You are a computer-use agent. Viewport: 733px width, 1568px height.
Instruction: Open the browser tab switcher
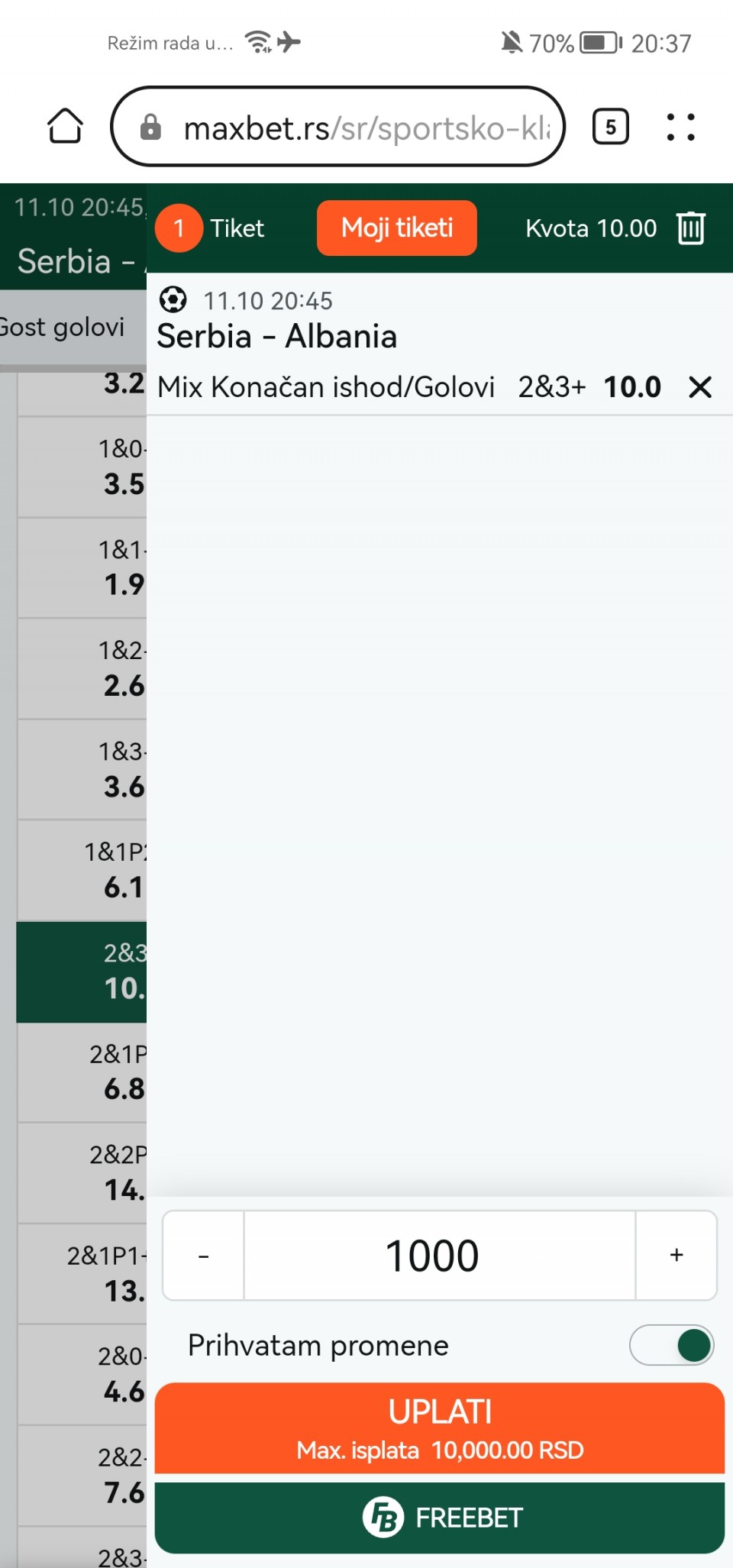610,127
